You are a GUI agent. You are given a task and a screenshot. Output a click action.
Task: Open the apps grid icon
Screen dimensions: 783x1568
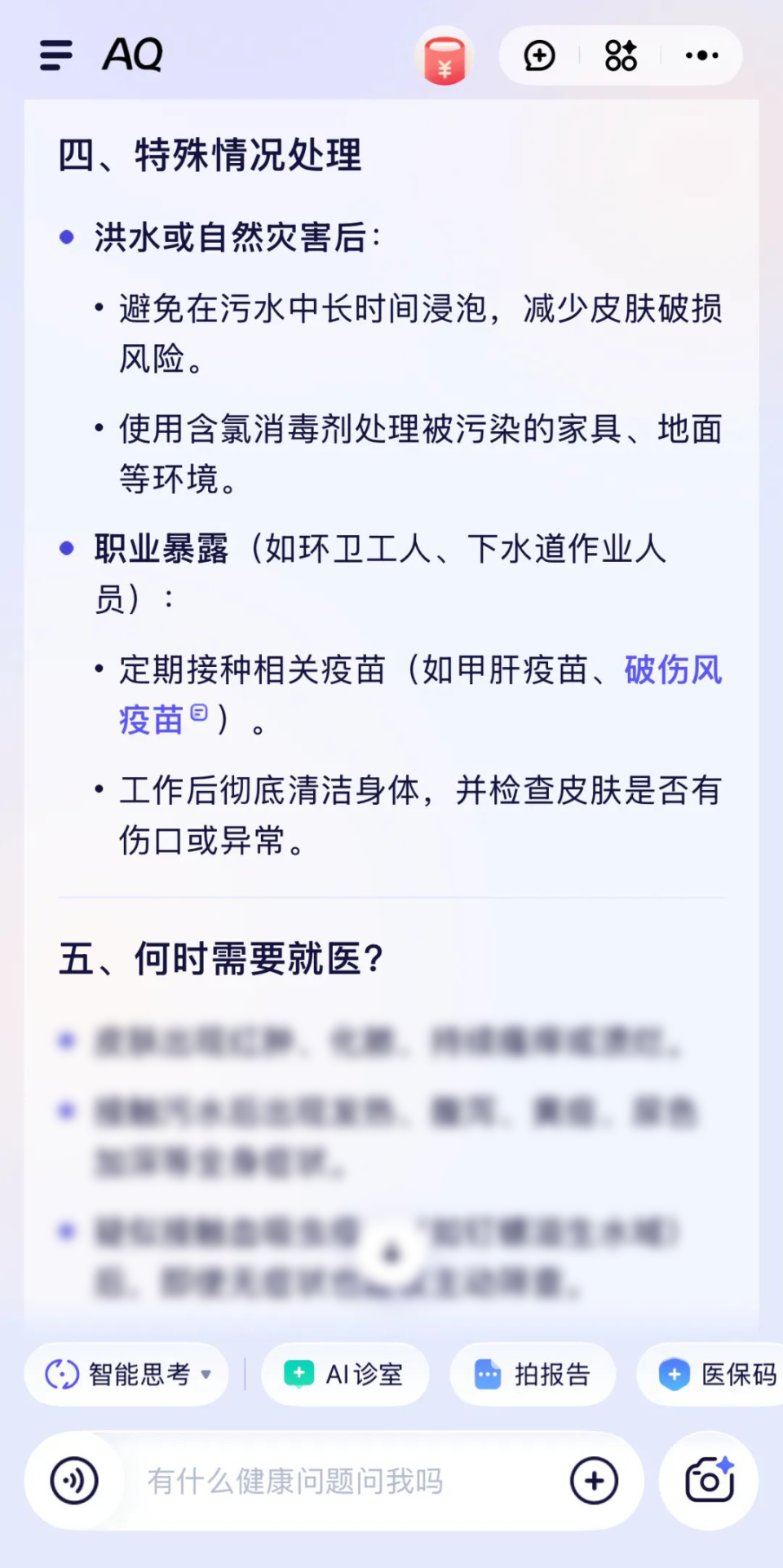click(621, 55)
